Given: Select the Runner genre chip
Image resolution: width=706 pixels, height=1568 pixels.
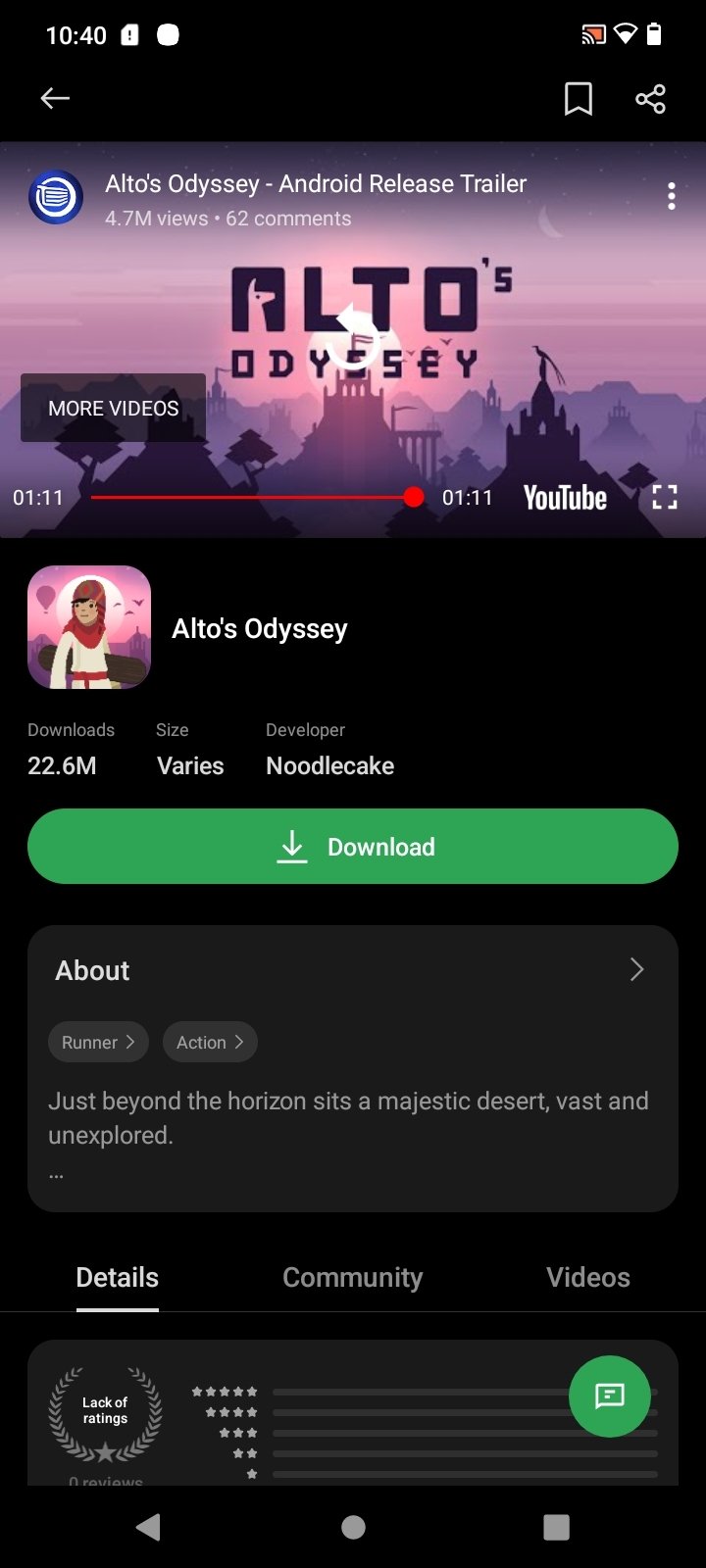Looking at the screenshot, I should click(x=98, y=1043).
